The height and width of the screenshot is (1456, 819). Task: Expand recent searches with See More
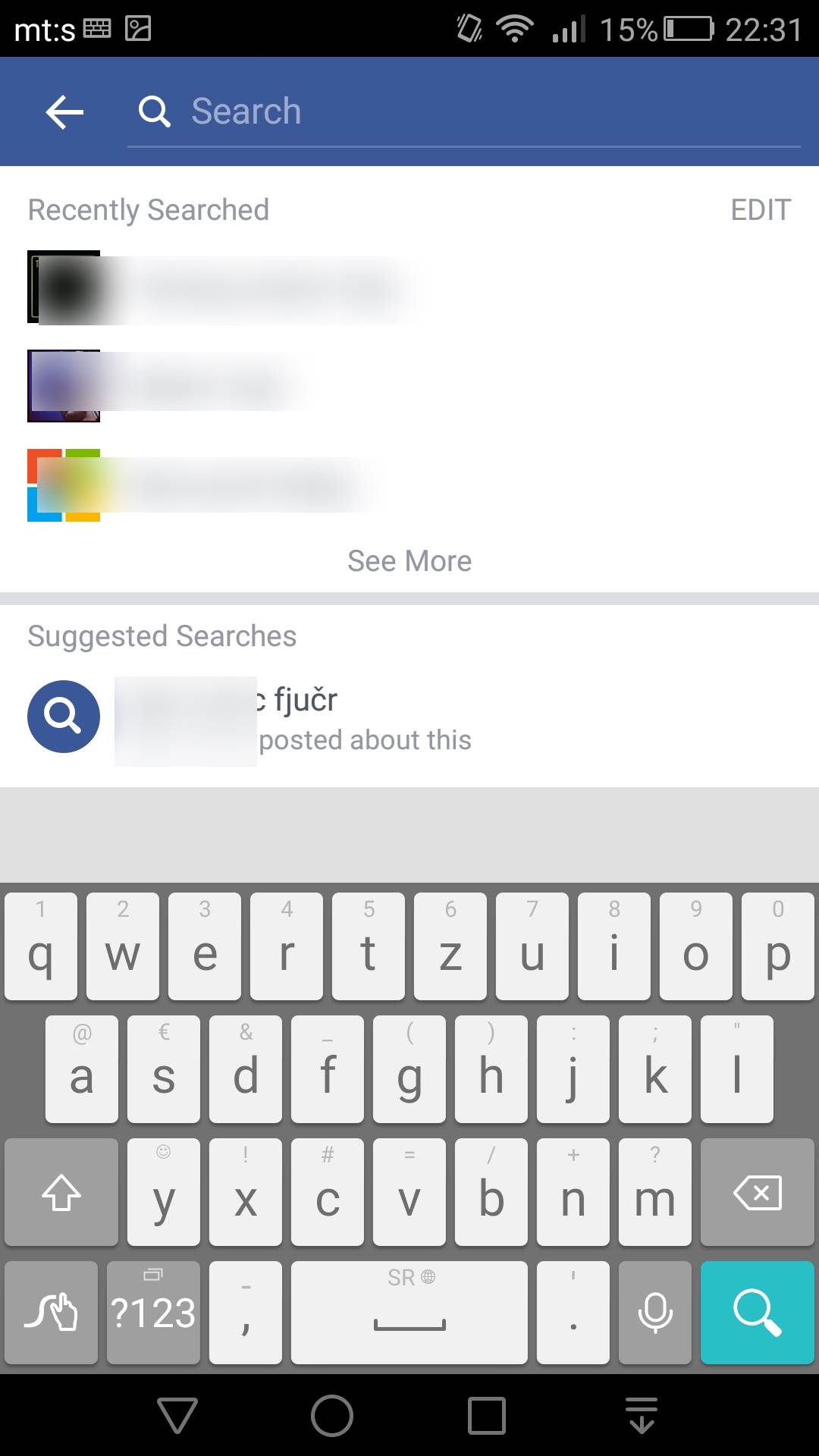(x=409, y=561)
